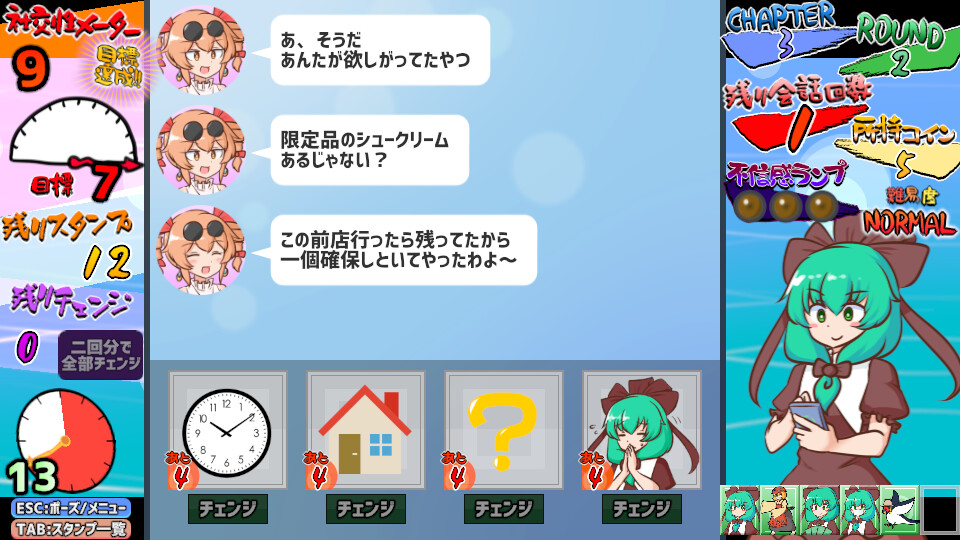Viewport: 960px width, 540px height.
Task: Select the clock stamp card
Action: 228,430
